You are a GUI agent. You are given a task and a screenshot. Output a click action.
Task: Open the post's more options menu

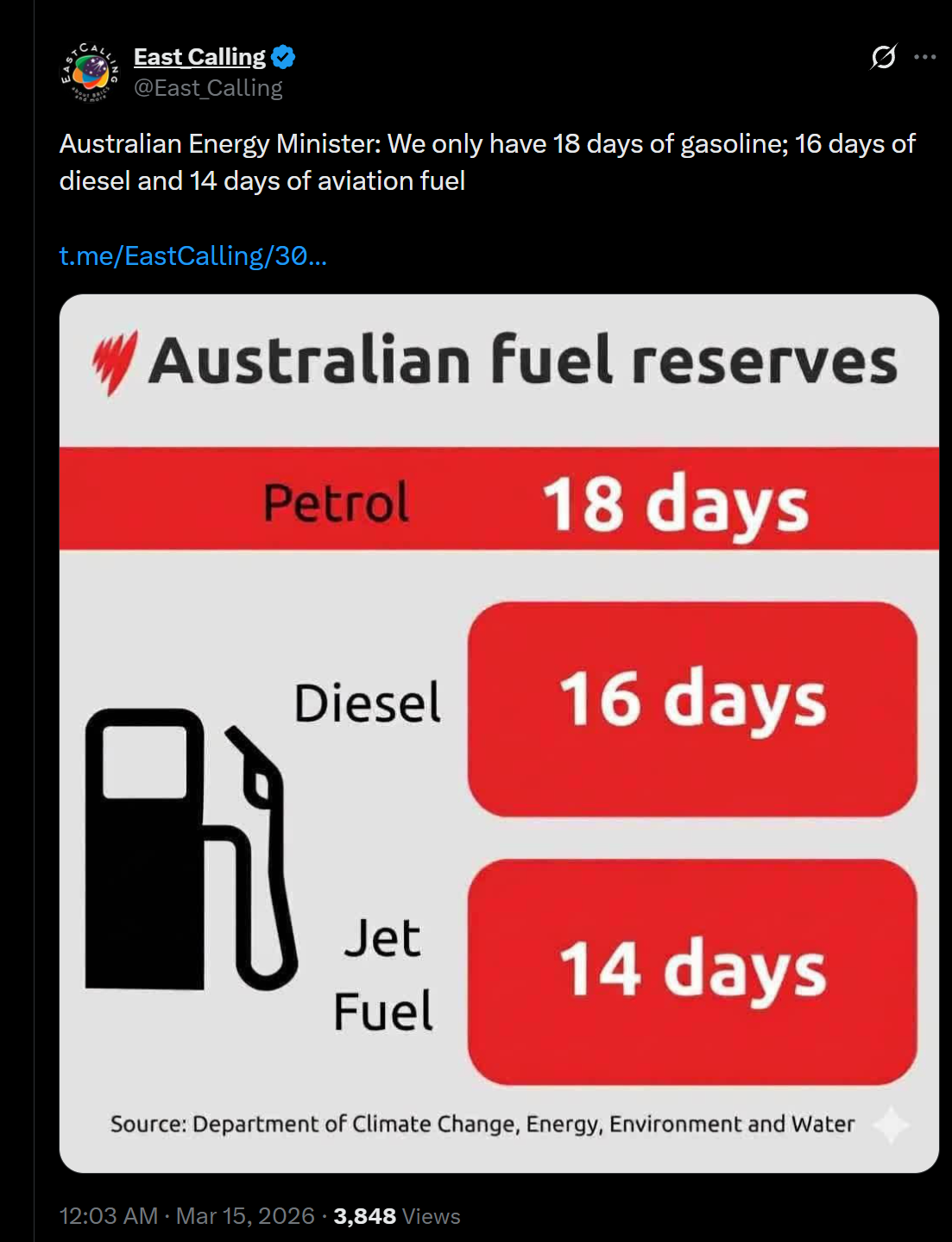924,57
